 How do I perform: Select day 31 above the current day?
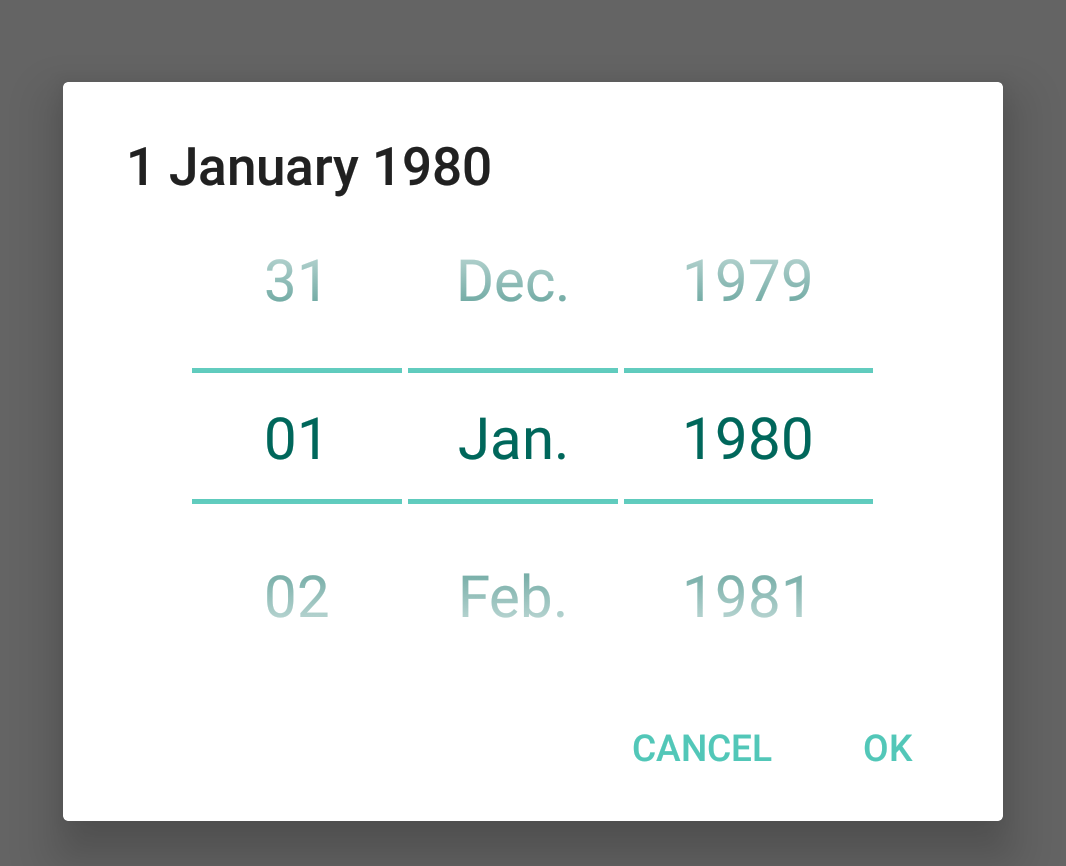point(296,282)
